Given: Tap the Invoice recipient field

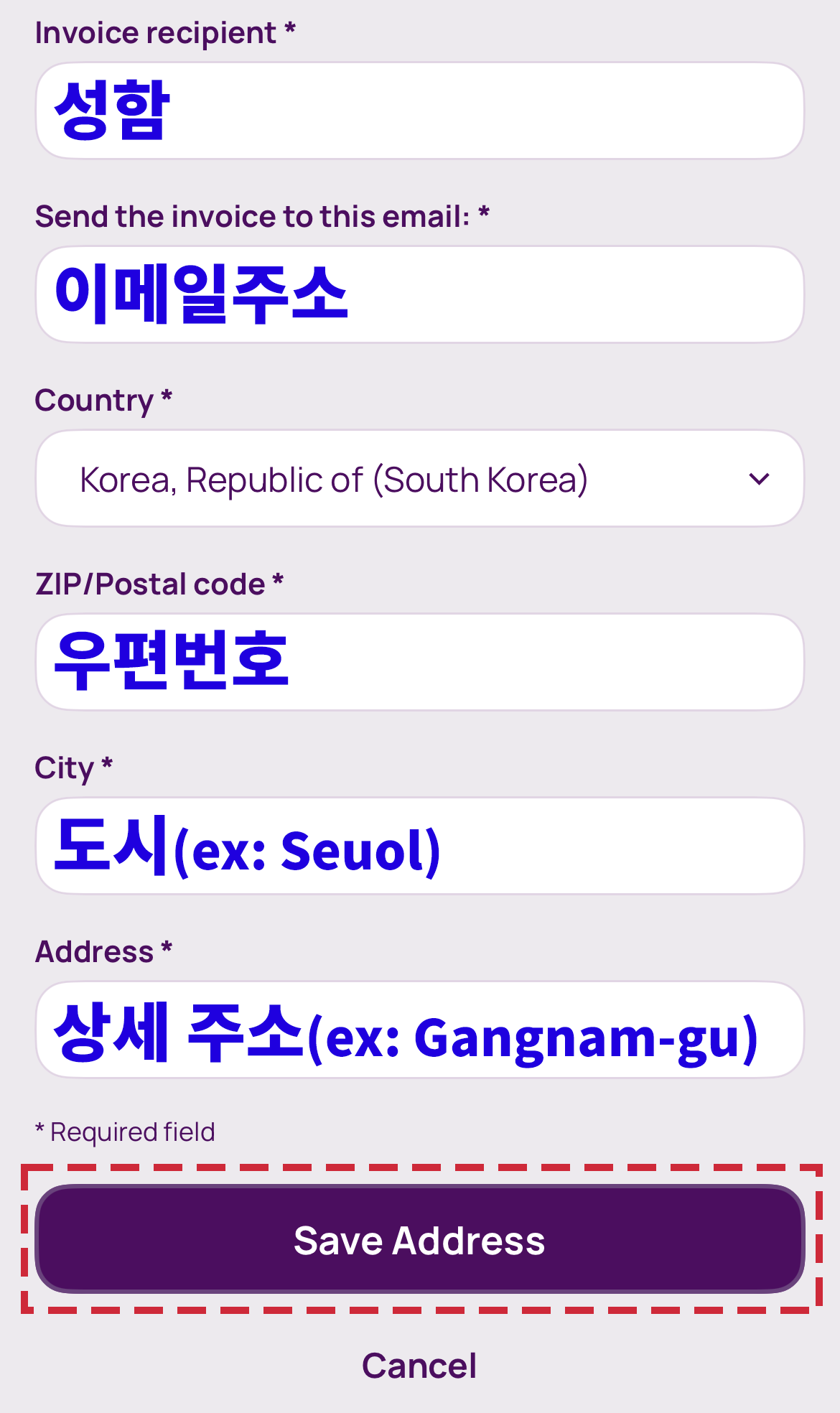Looking at the screenshot, I should (x=419, y=111).
